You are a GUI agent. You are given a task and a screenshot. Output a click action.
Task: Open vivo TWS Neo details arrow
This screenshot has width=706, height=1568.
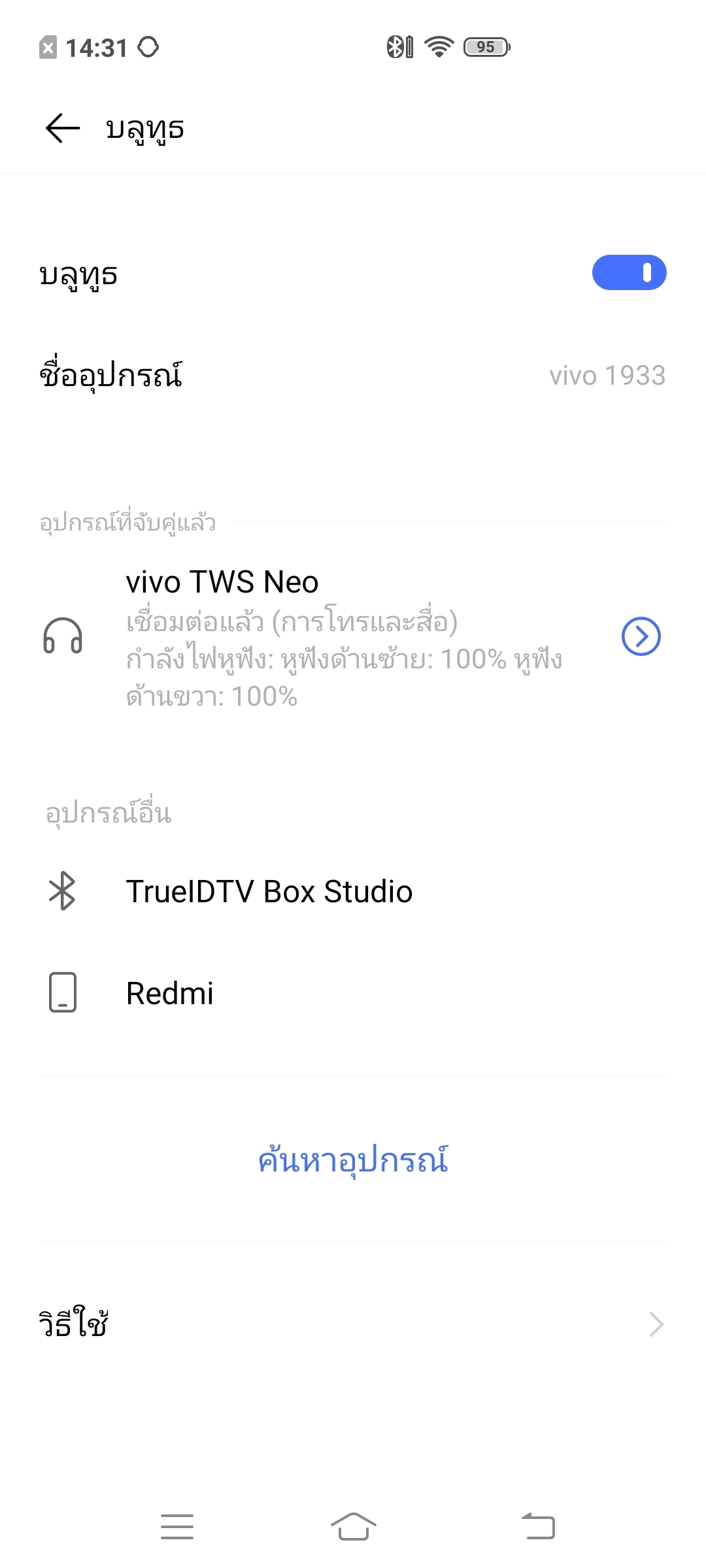pos(641,636)
